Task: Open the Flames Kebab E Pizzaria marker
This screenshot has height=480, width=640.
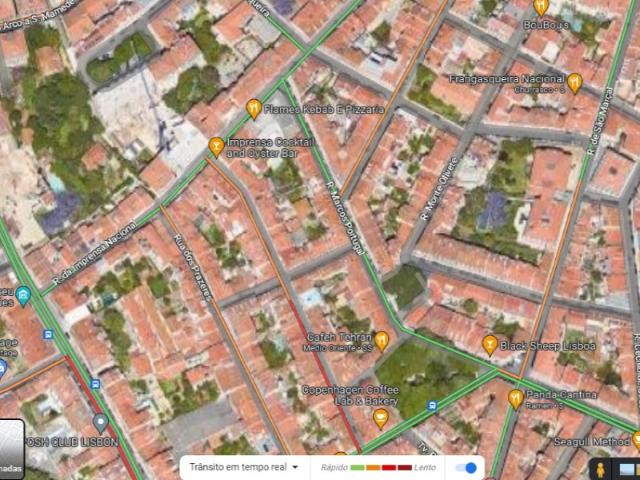Action: click(x=254, y=108)
